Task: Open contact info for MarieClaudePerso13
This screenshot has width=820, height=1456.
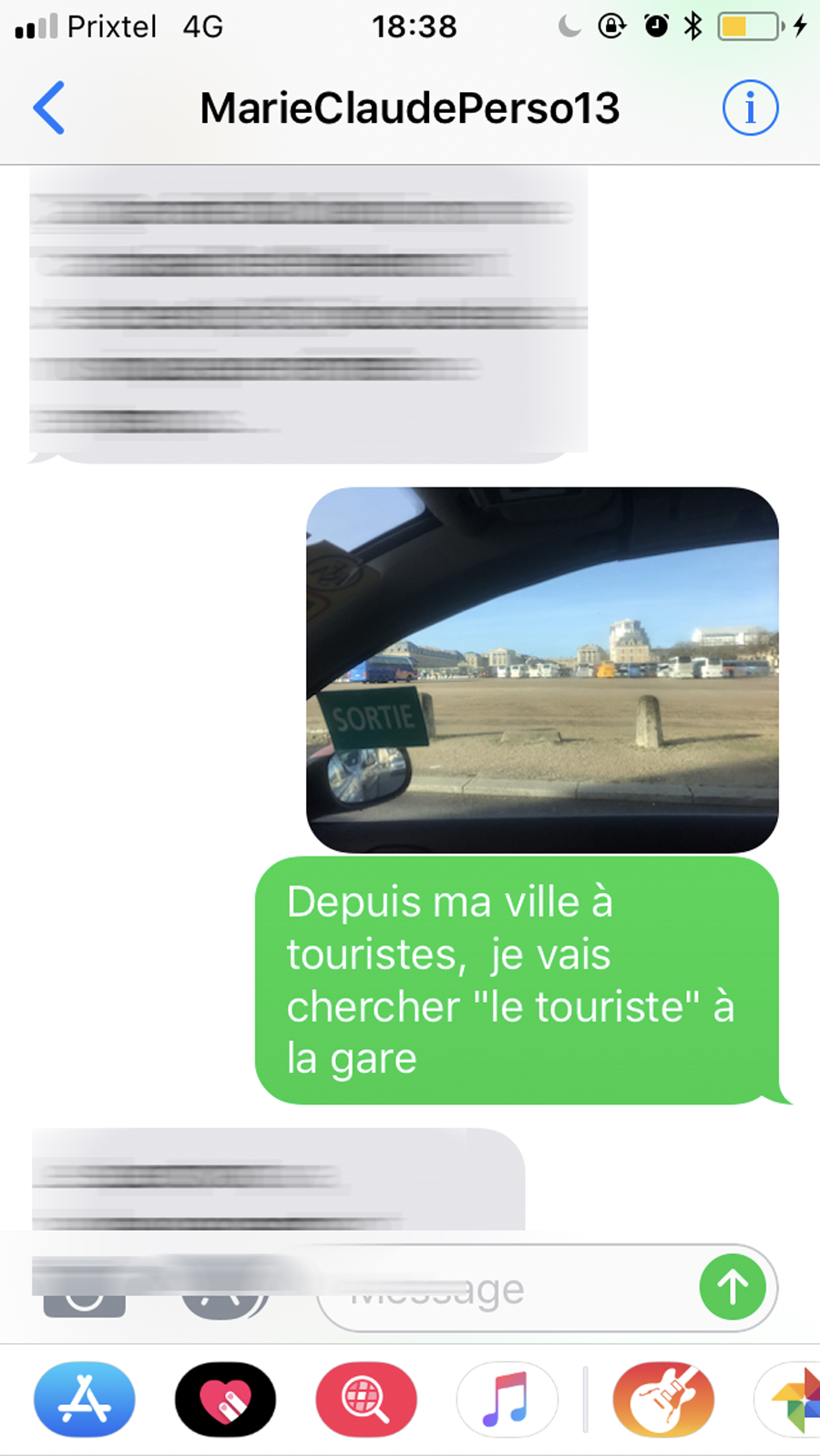Action: pos(750,108)
